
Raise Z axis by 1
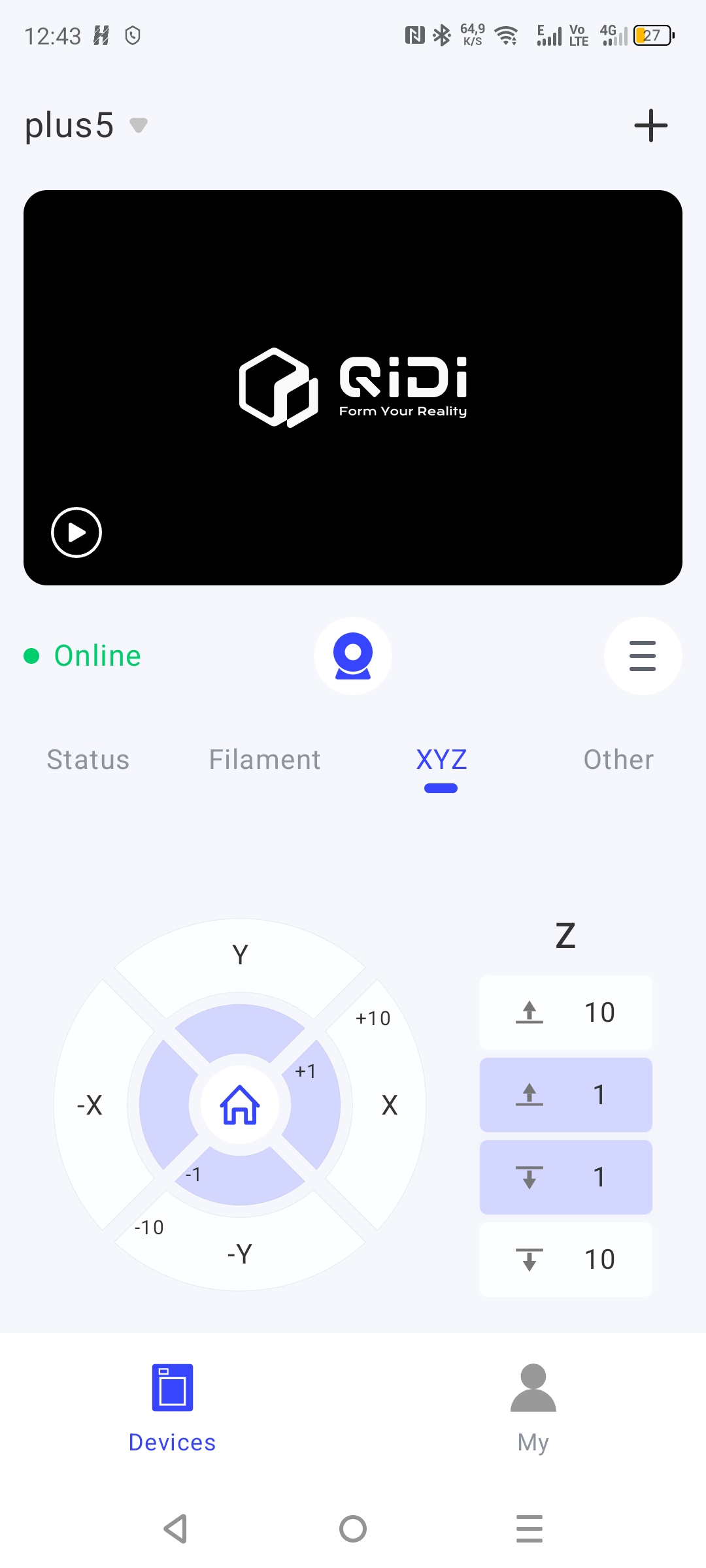(x=566, y=1095)
